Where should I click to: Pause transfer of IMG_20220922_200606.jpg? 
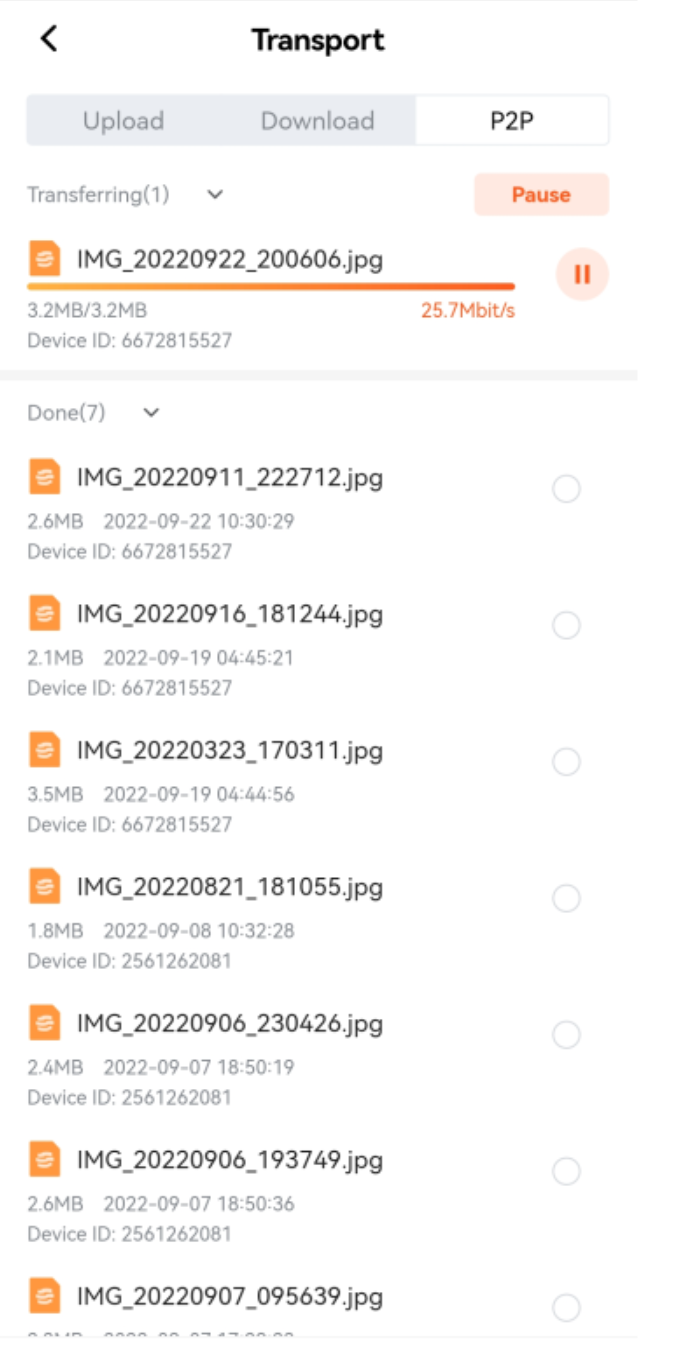tap(581, 274)
